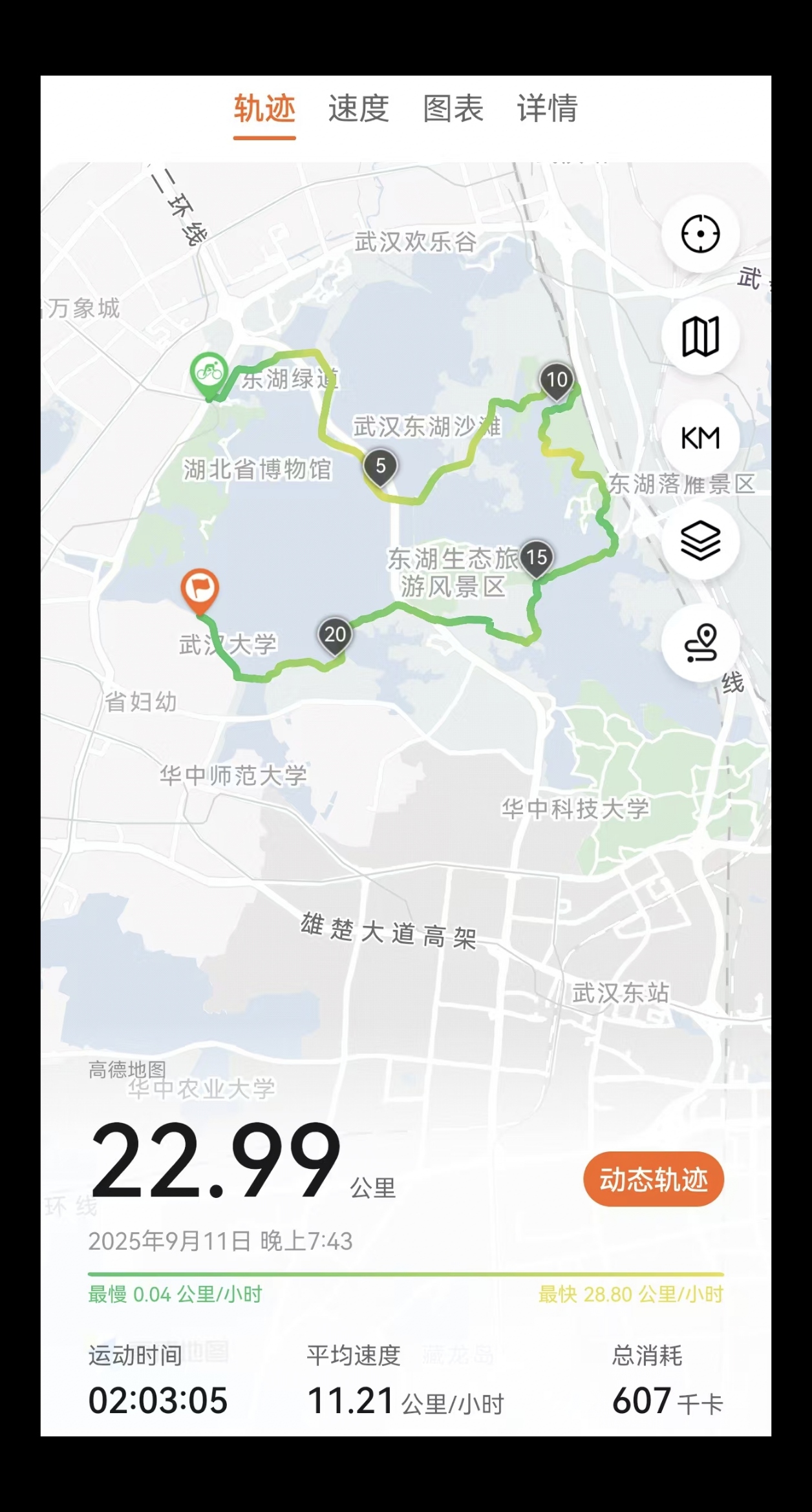Open the route path icon
This screenshot has height=1512, width=812.
[700, 642]
